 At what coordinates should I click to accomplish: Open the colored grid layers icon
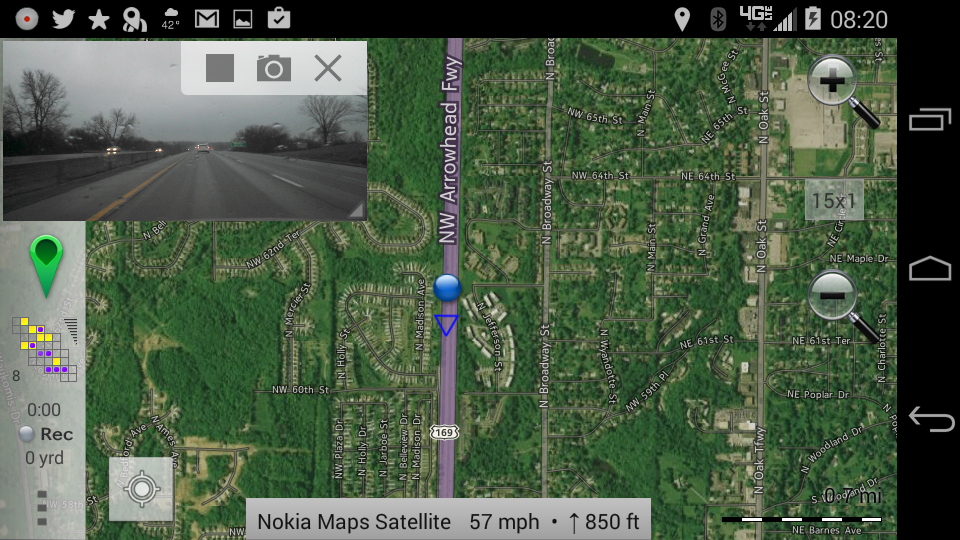[x=45, y=347]
